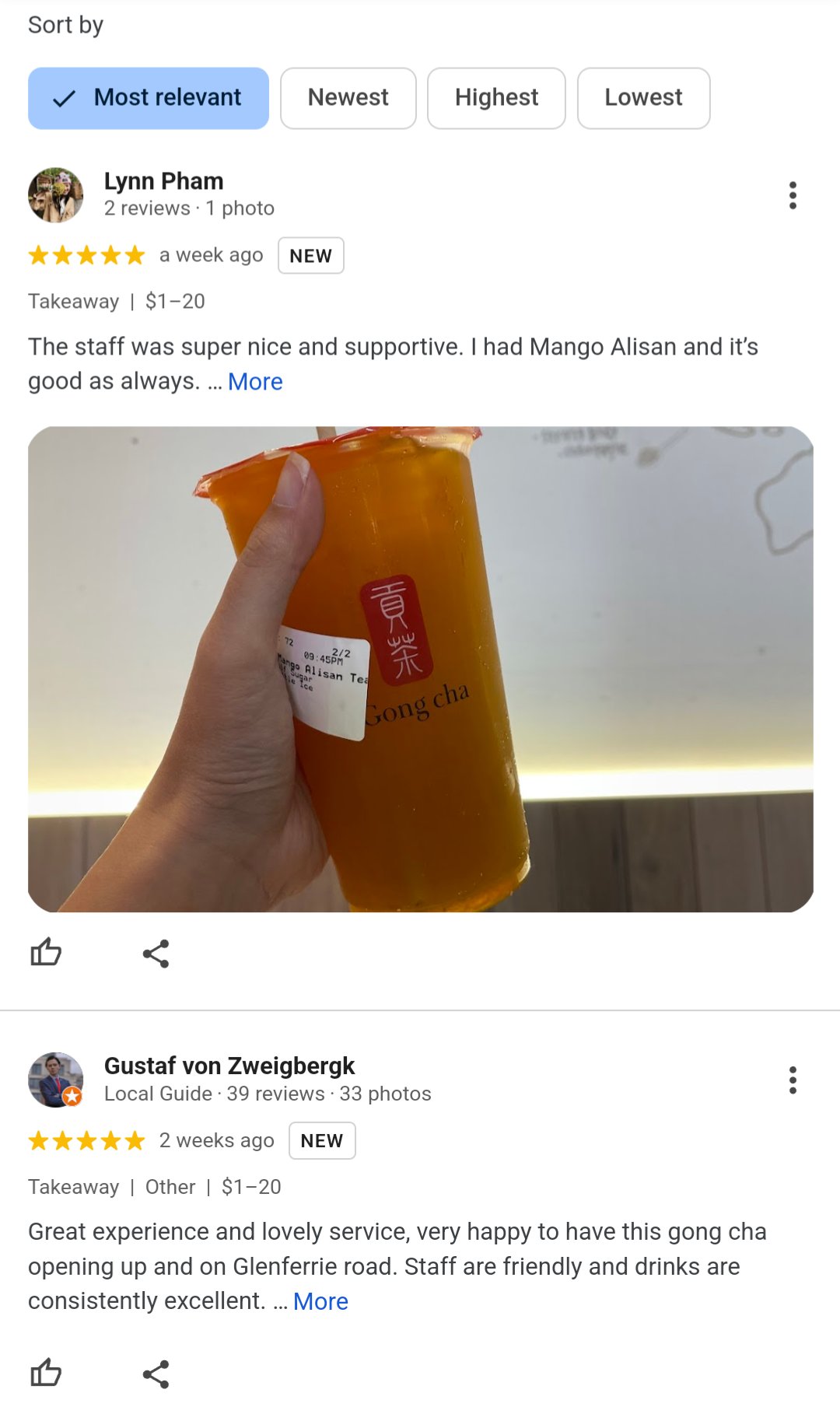Open overflow menu on Gustaf von Zweigbergk's review
This screenshot has width=840, height=1428.
[793, 1080]
